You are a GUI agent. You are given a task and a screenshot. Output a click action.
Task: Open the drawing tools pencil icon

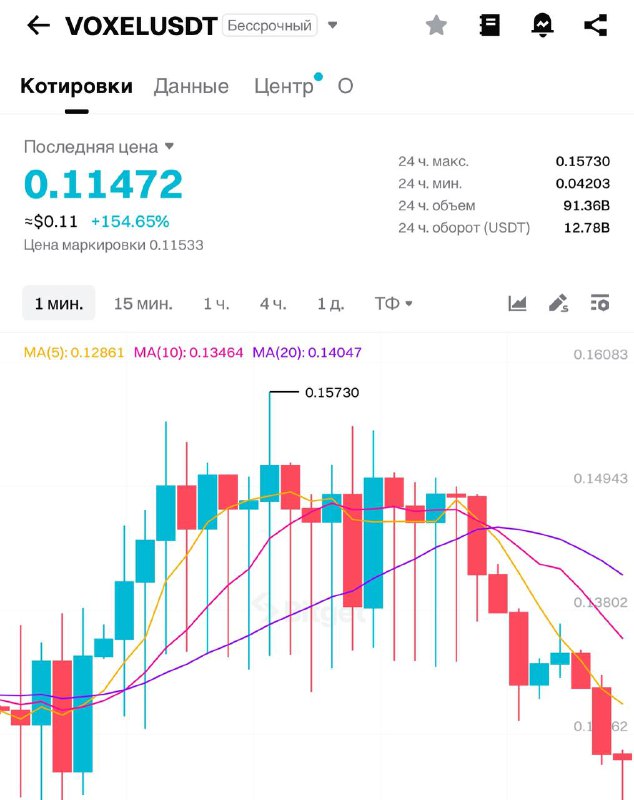click(x=558, y=303)
